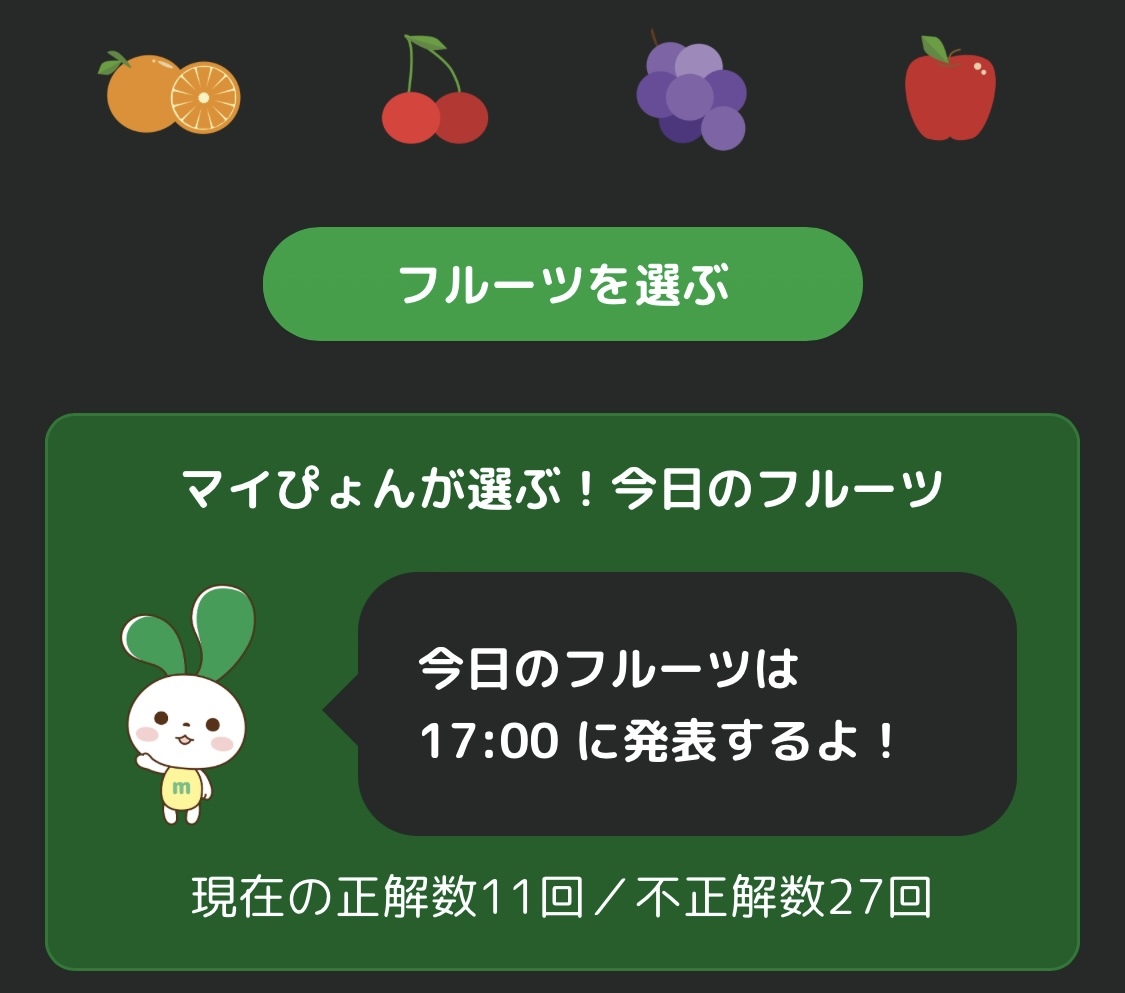Select the red apple
Image resolution: width=1125 pixels, height=993 pixels.
950,88
